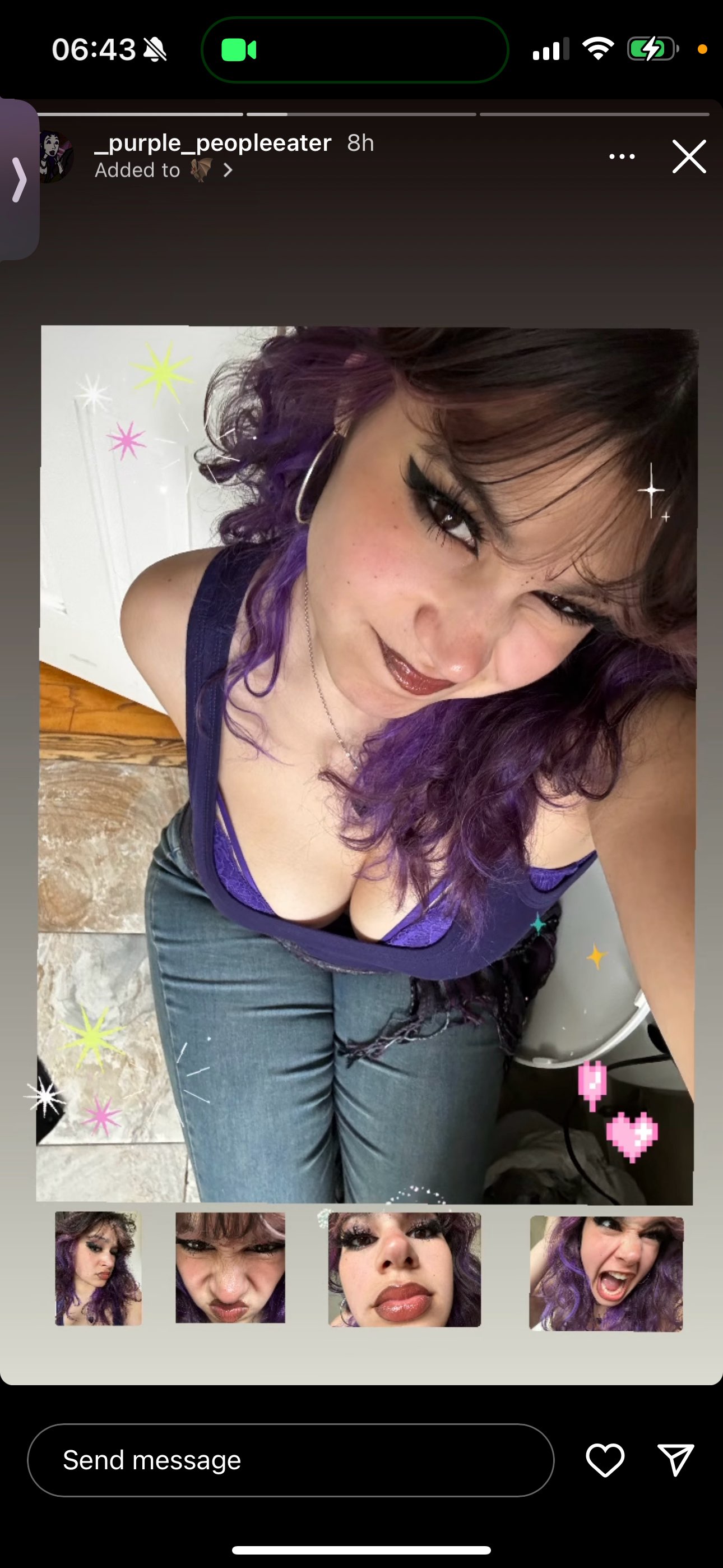Image resolution: width=723 pixels, height=1568 pixels.
Task: Open the Added to highlight link
Action: [163, 170]
